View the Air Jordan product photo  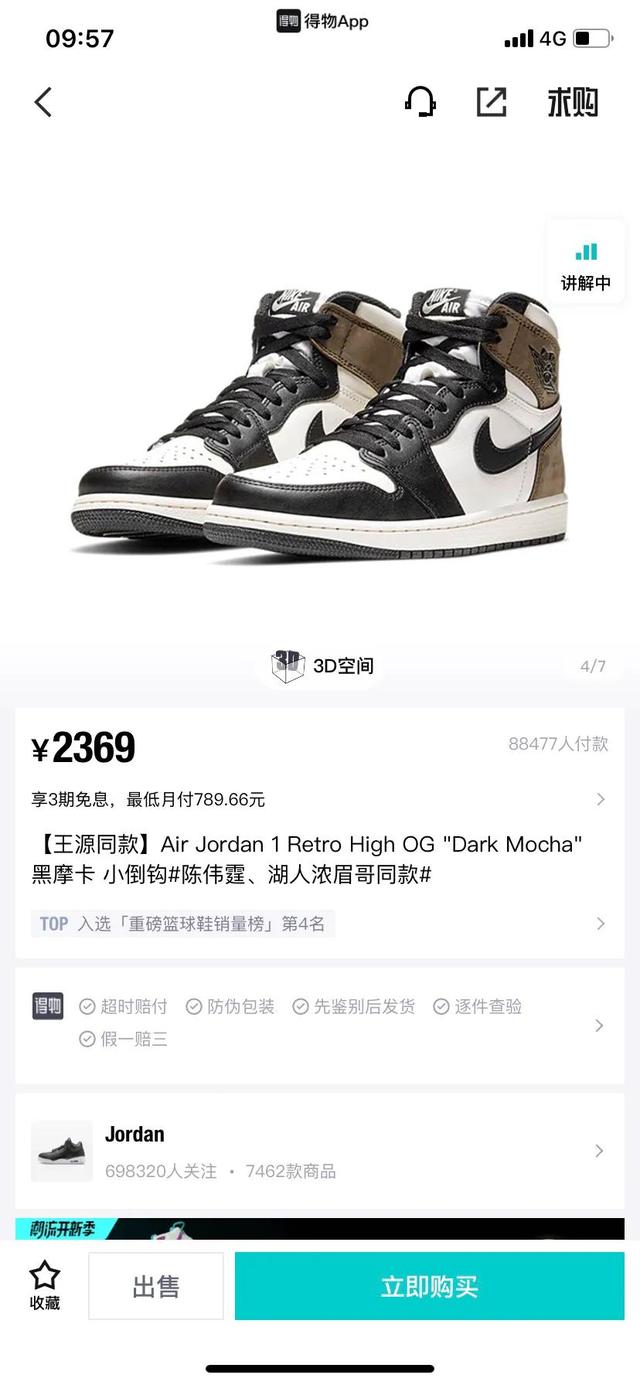coord(320,418)
